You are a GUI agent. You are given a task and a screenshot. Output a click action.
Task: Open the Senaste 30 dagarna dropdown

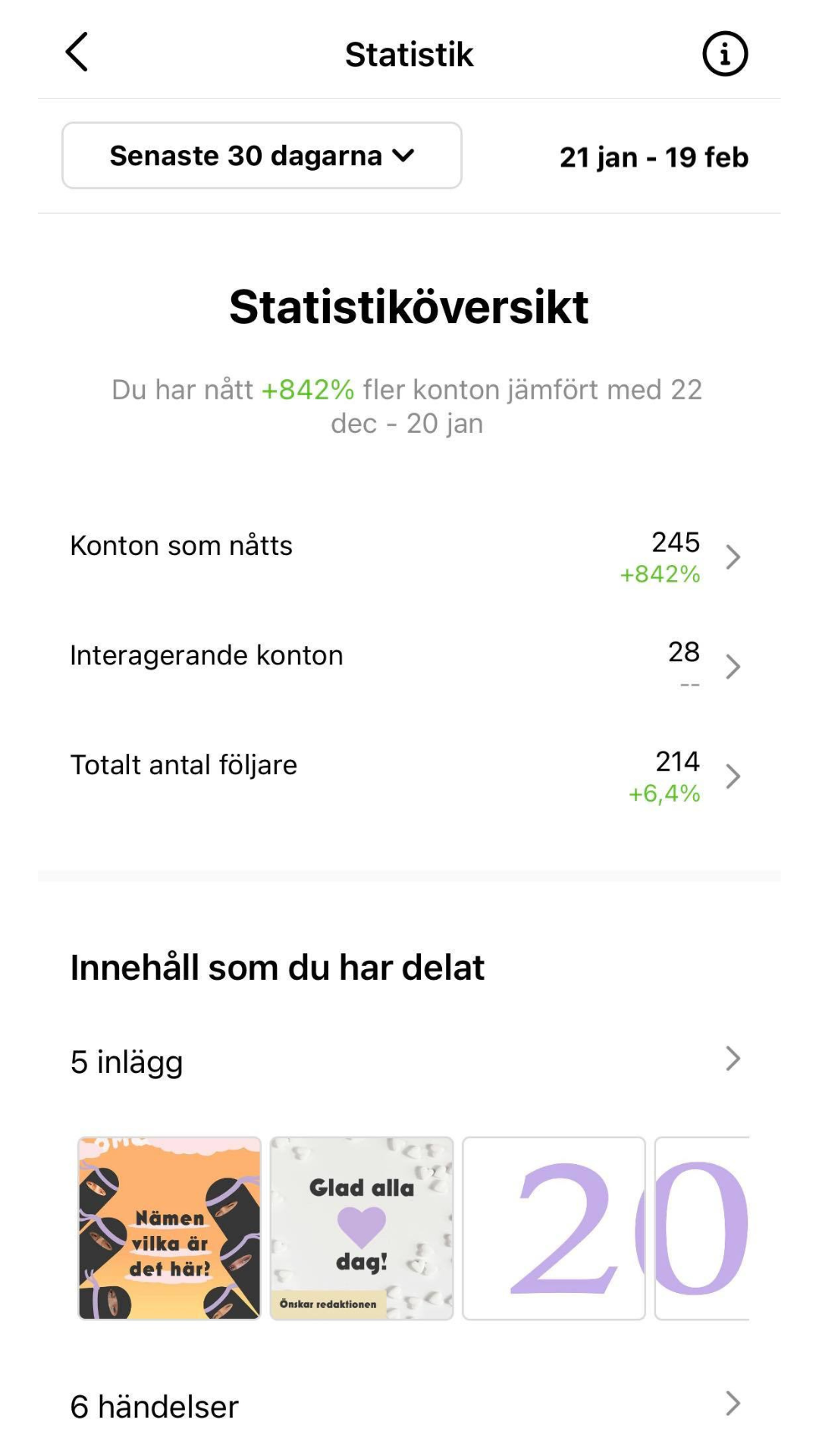tap(262, 155)
